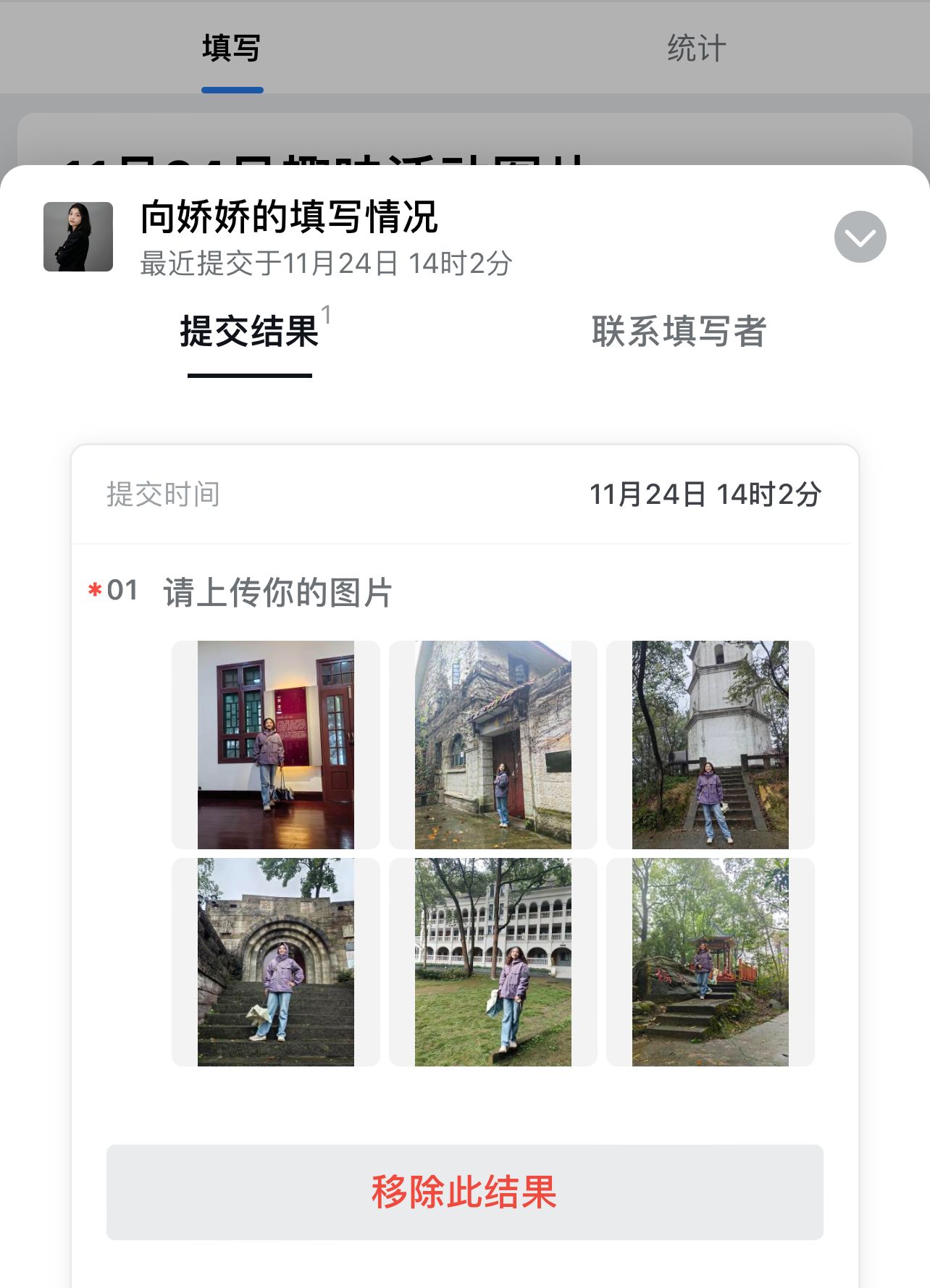Switch to the 填写 tab
The height and width of the screenshot is (1288, 930).
232,49
